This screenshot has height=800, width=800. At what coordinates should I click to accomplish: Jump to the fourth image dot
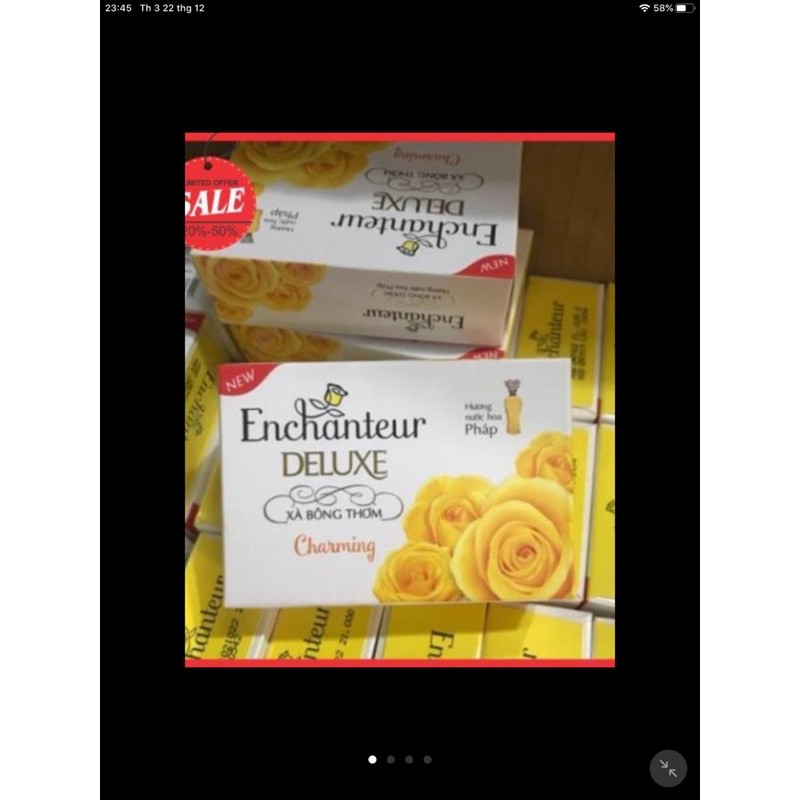427,760
